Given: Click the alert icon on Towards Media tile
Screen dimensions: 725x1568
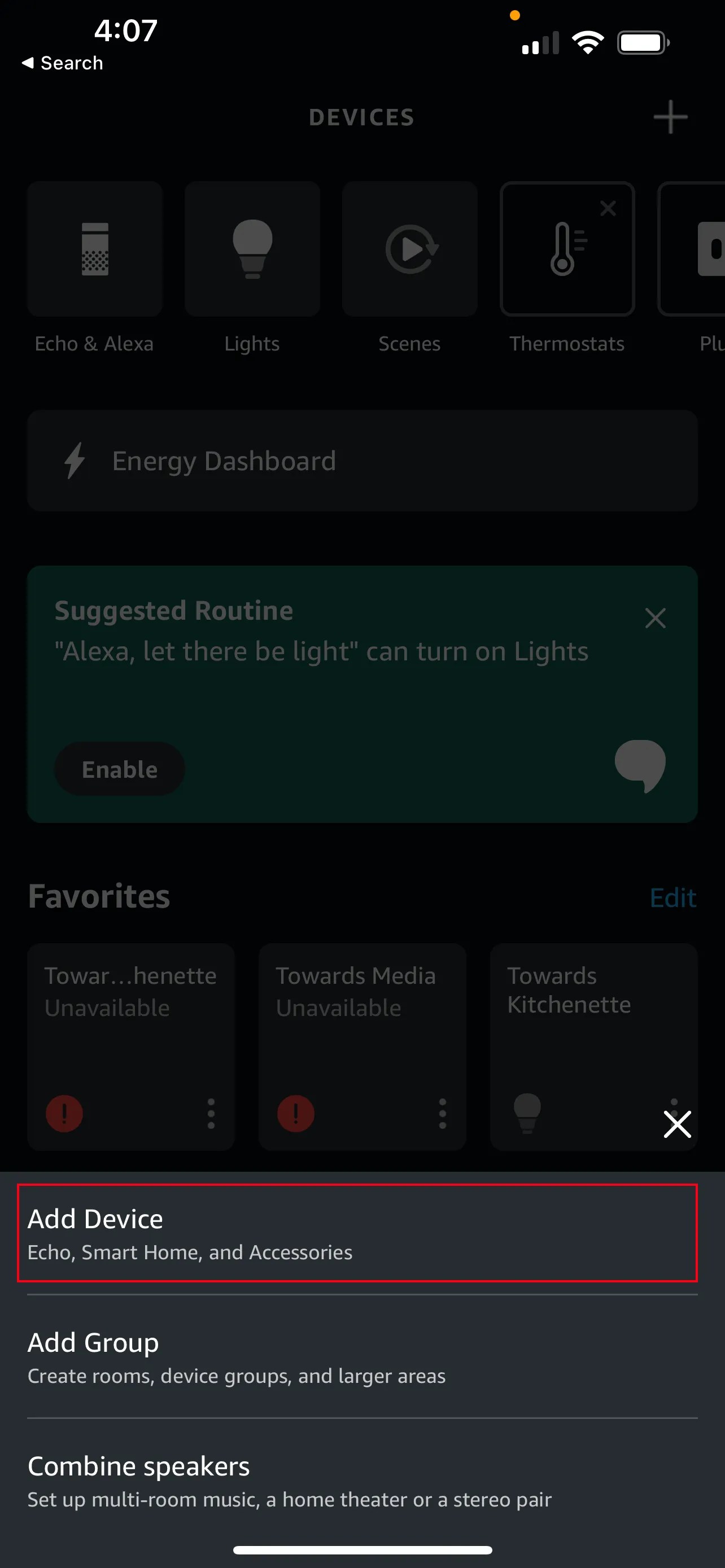Looking at the screenshot, I should 295,1114.
